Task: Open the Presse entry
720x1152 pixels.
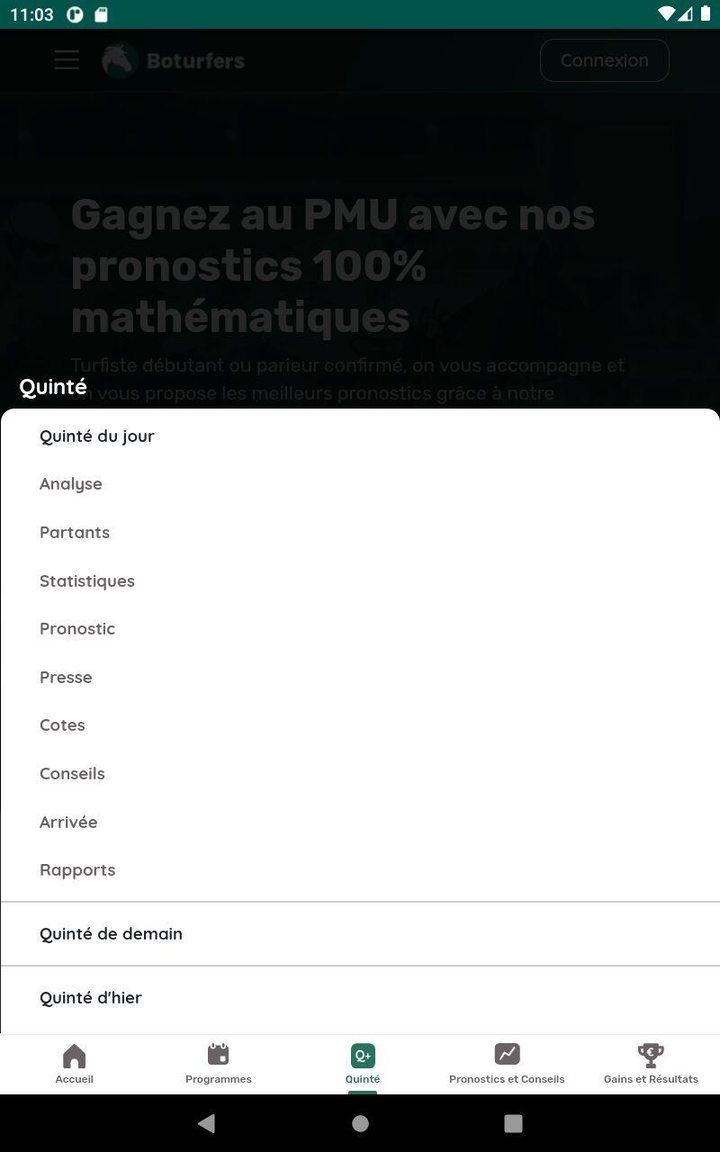Action: (66, 677)
